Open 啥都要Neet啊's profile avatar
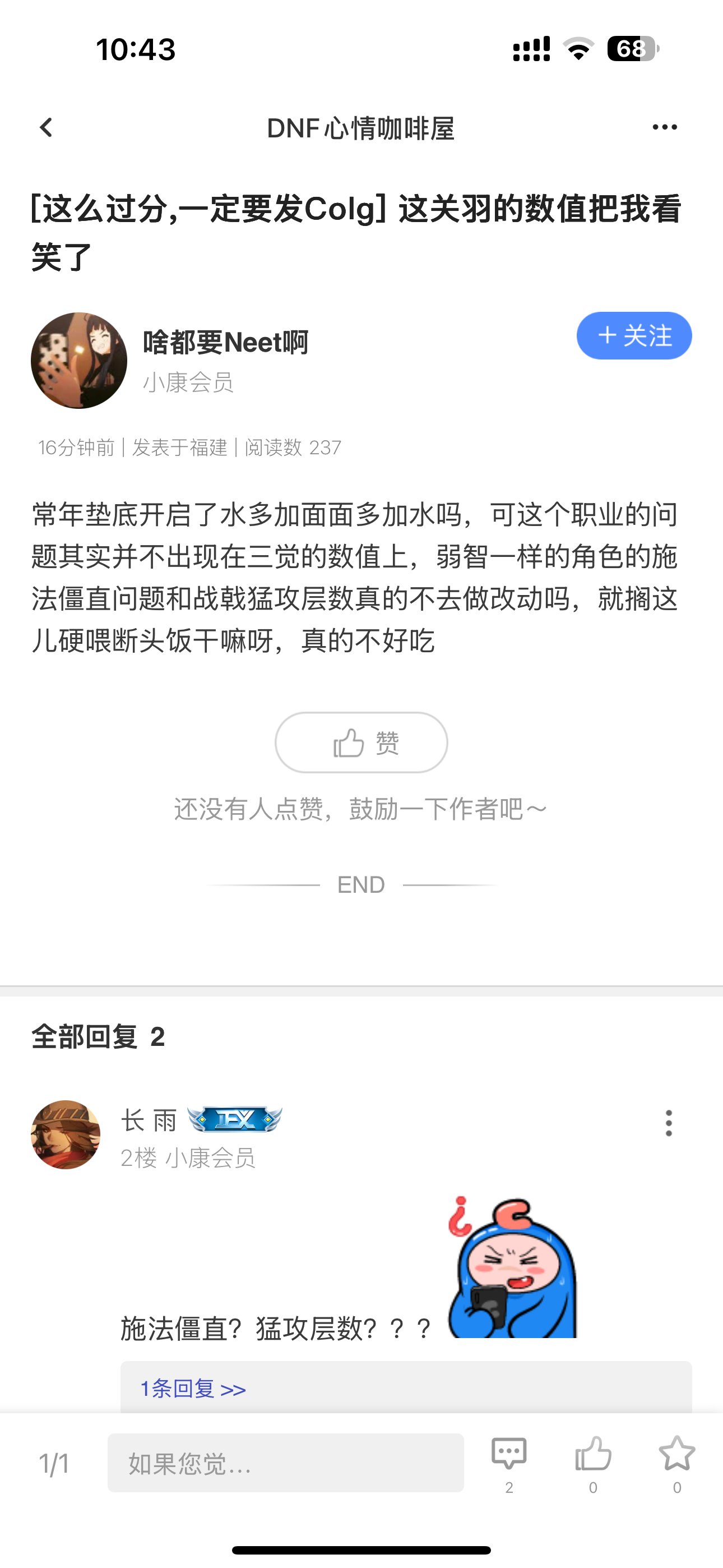The image size is (723, 1568). pos(79,361)
